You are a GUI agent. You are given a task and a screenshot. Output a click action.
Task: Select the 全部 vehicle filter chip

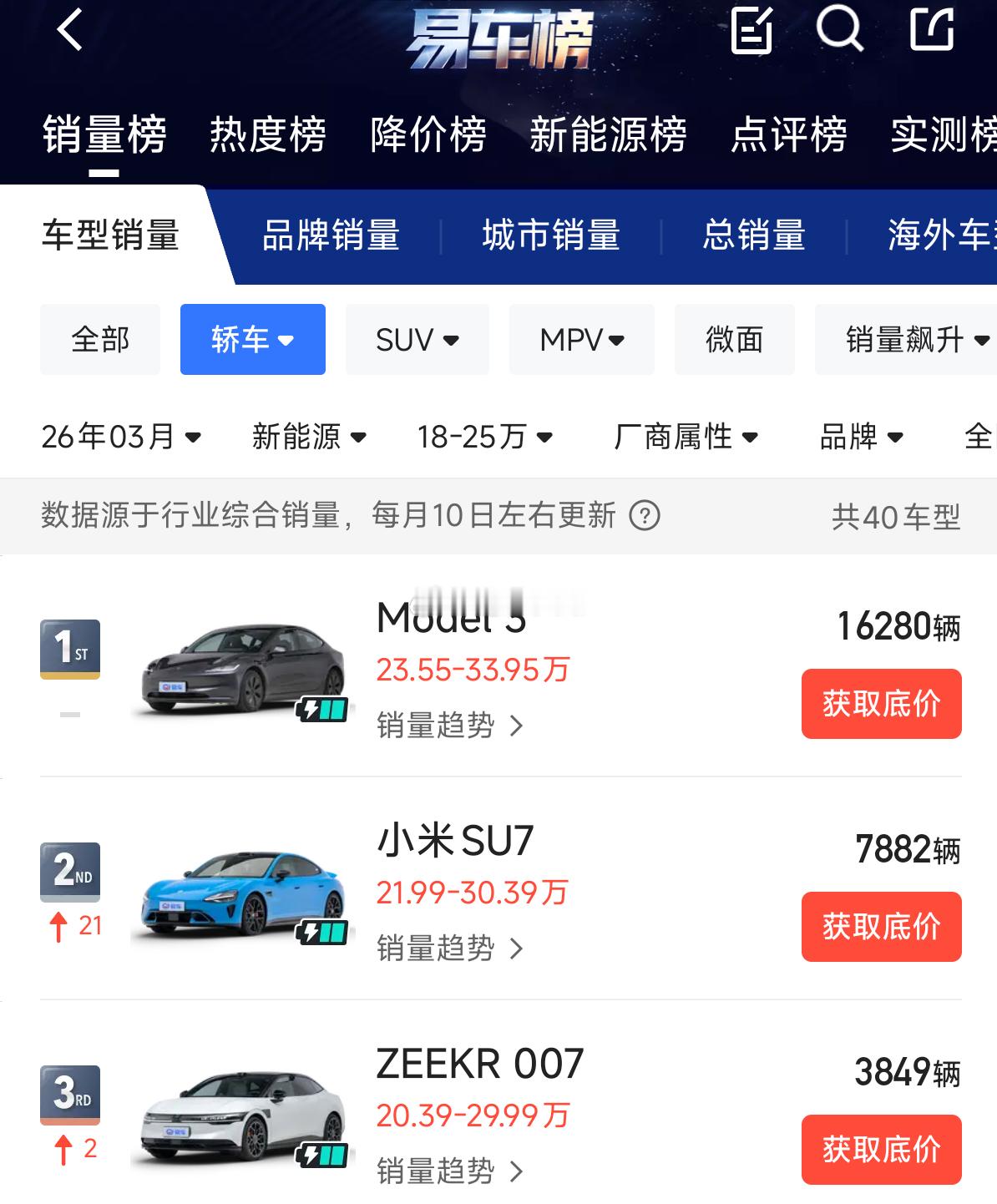click(99, 339)
